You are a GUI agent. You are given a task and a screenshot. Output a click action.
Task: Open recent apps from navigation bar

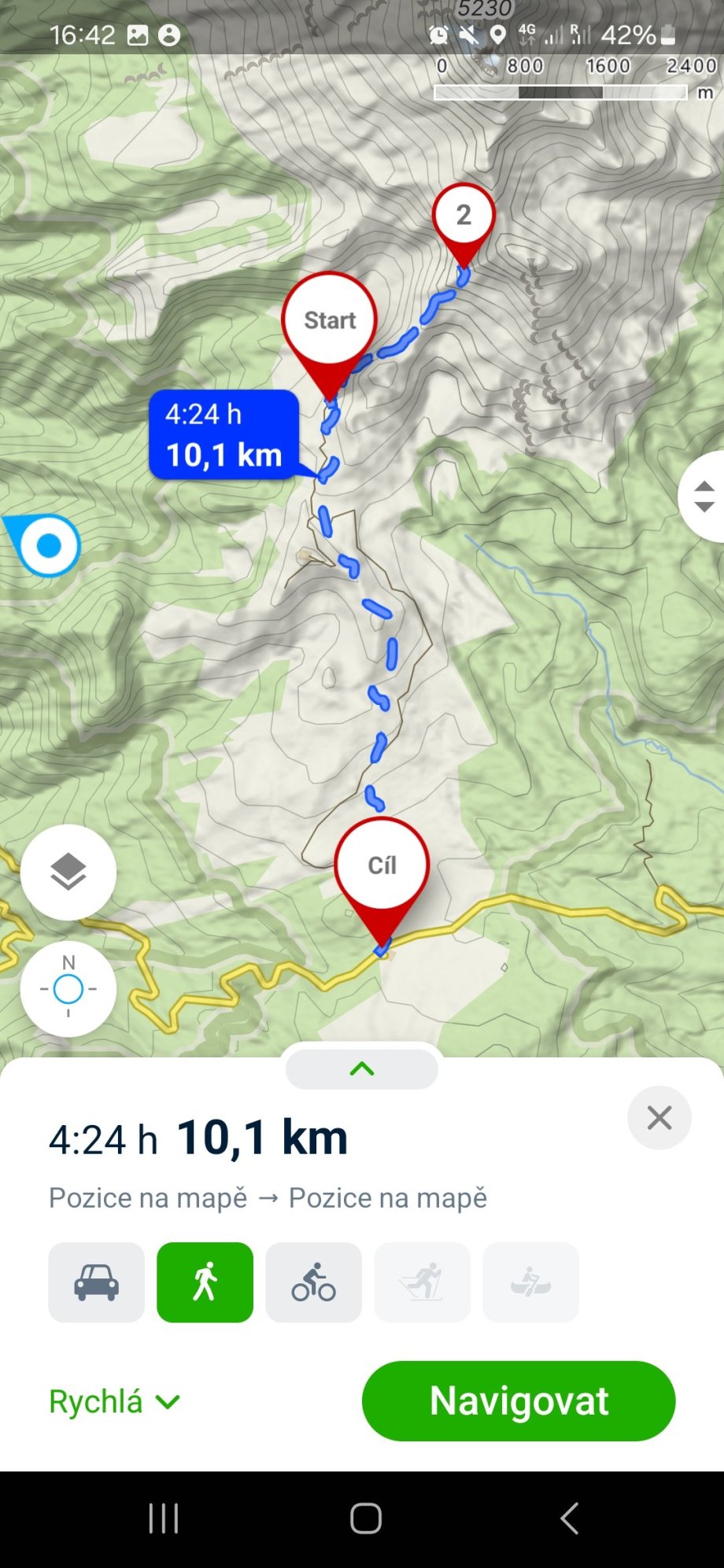(x=164, y=1518)
